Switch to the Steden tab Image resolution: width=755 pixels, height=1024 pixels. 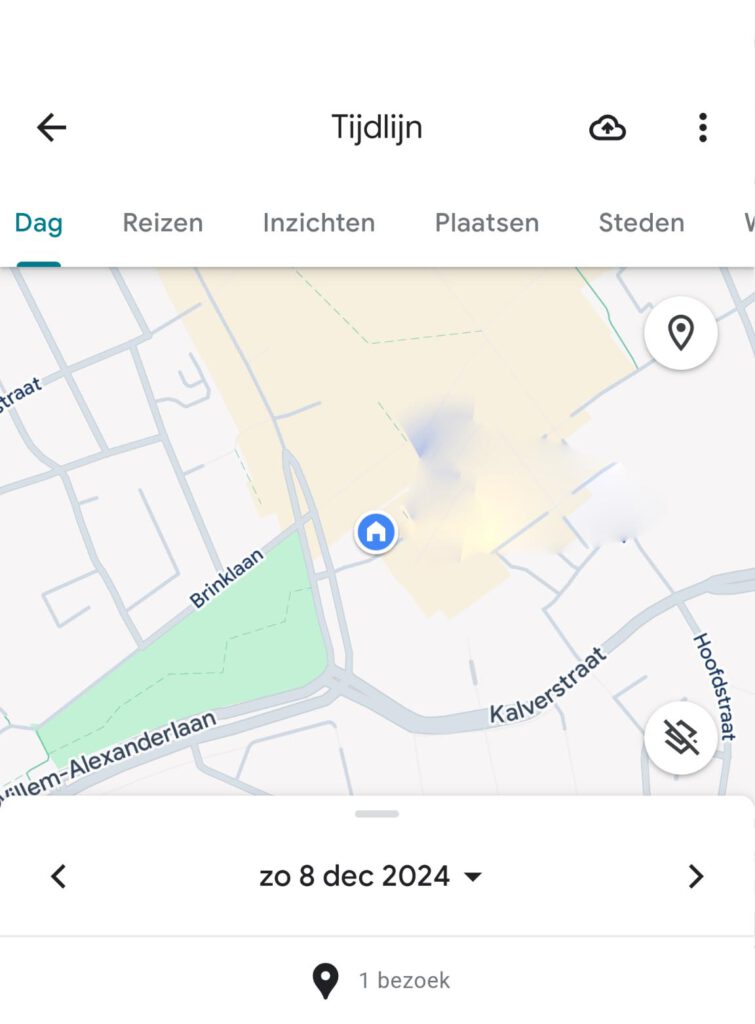click(x=641, y=223)
